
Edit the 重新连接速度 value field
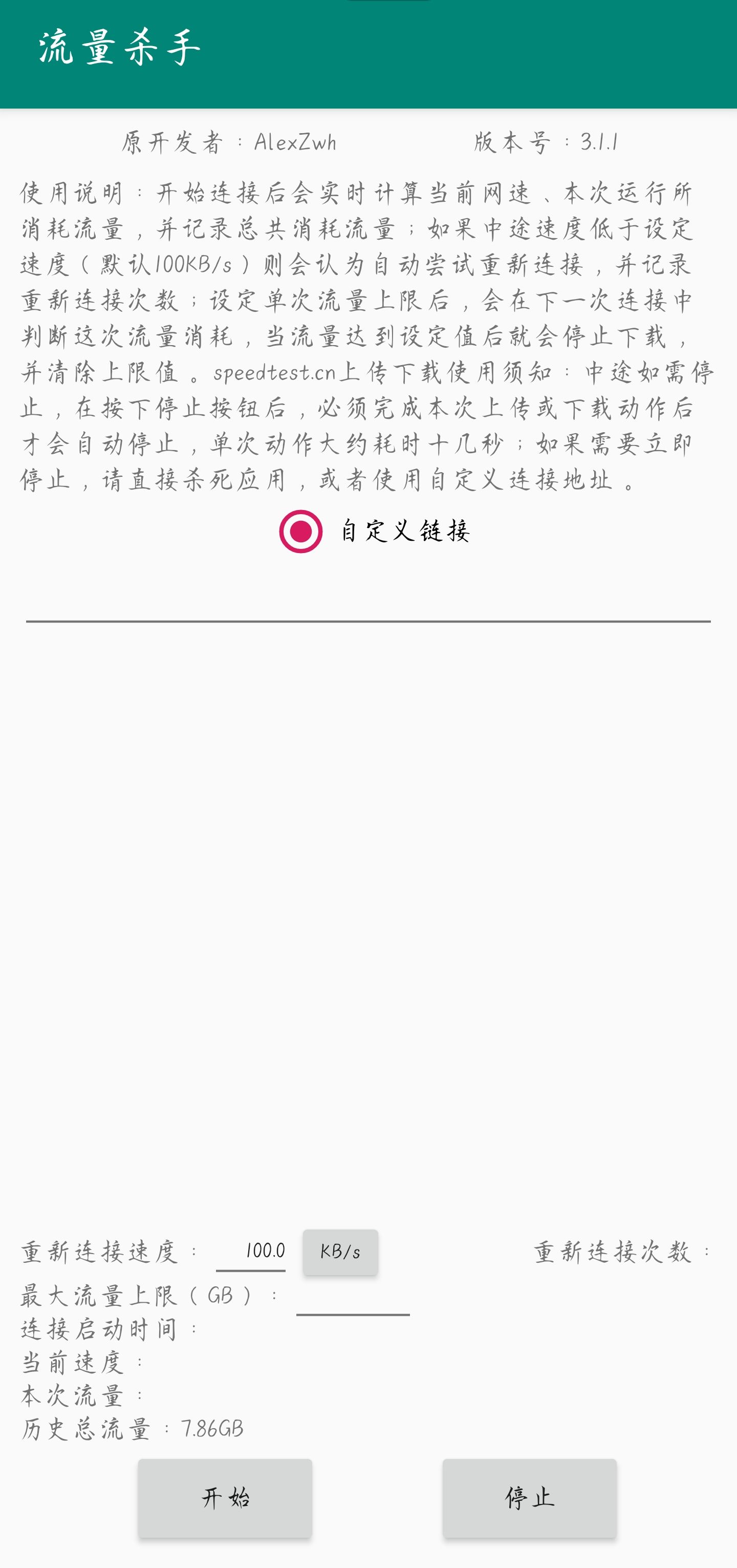[251, 1252]
